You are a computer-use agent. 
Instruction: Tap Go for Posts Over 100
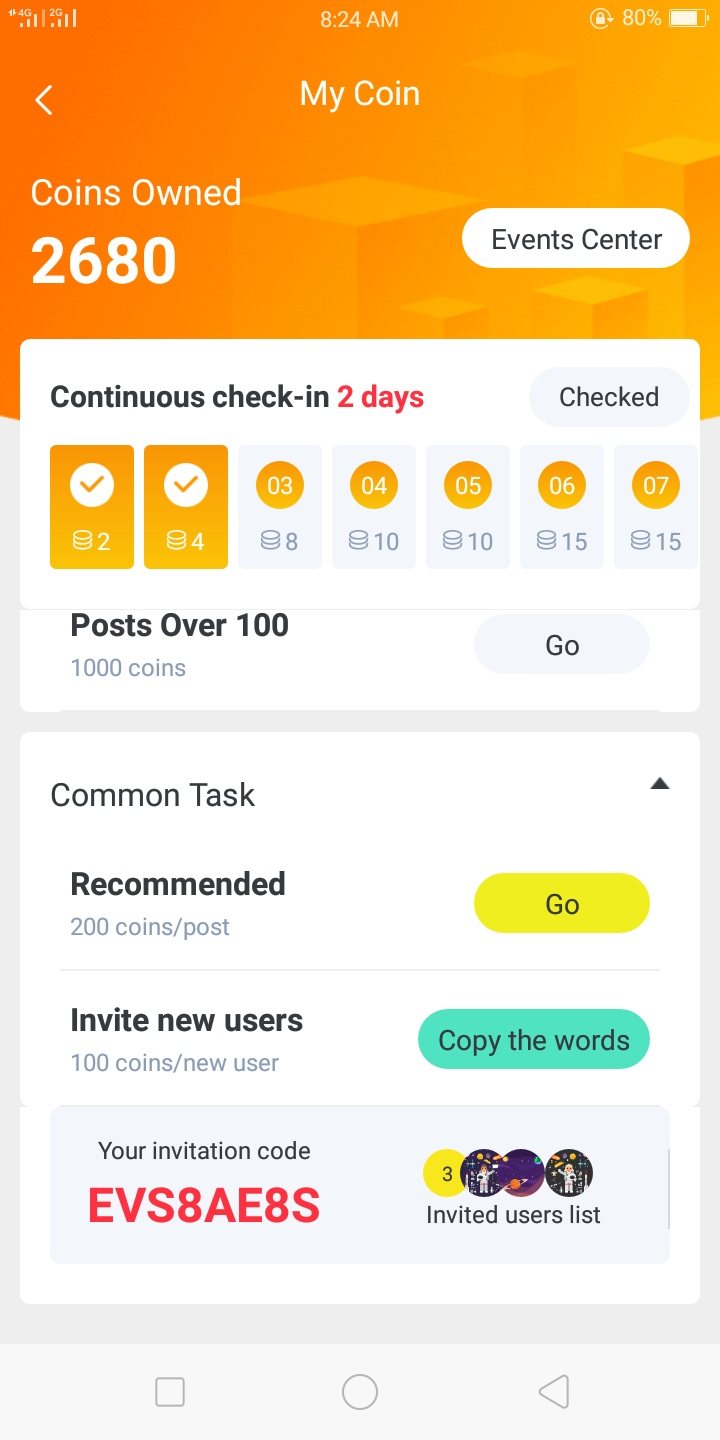point(561,645)
